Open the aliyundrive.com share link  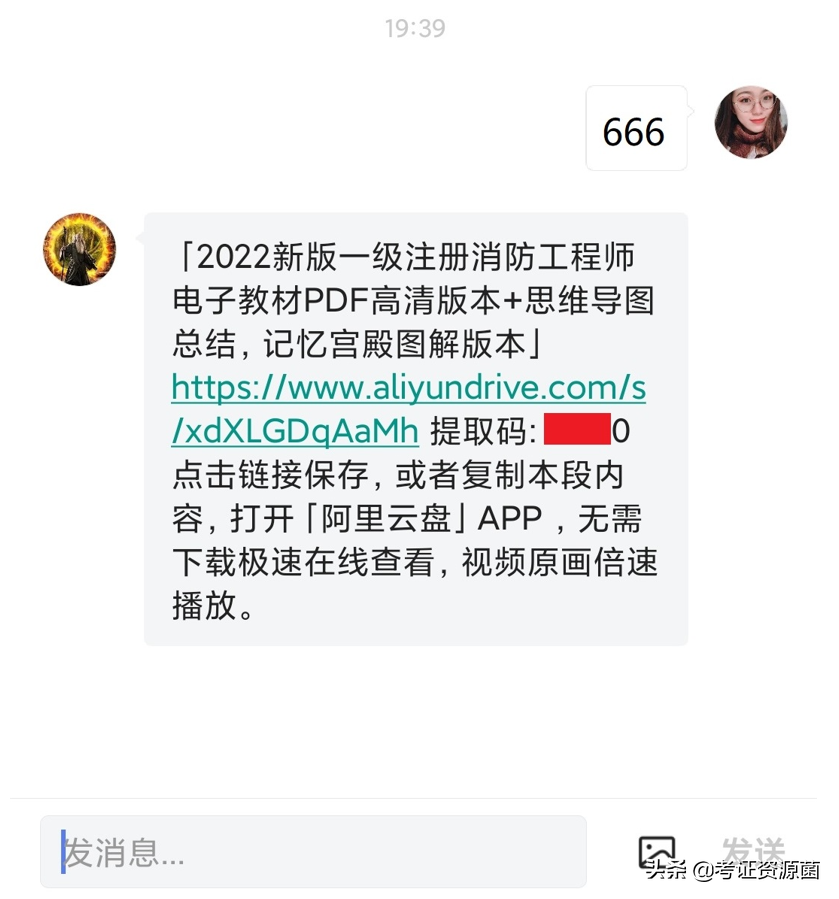coord(408,388)
